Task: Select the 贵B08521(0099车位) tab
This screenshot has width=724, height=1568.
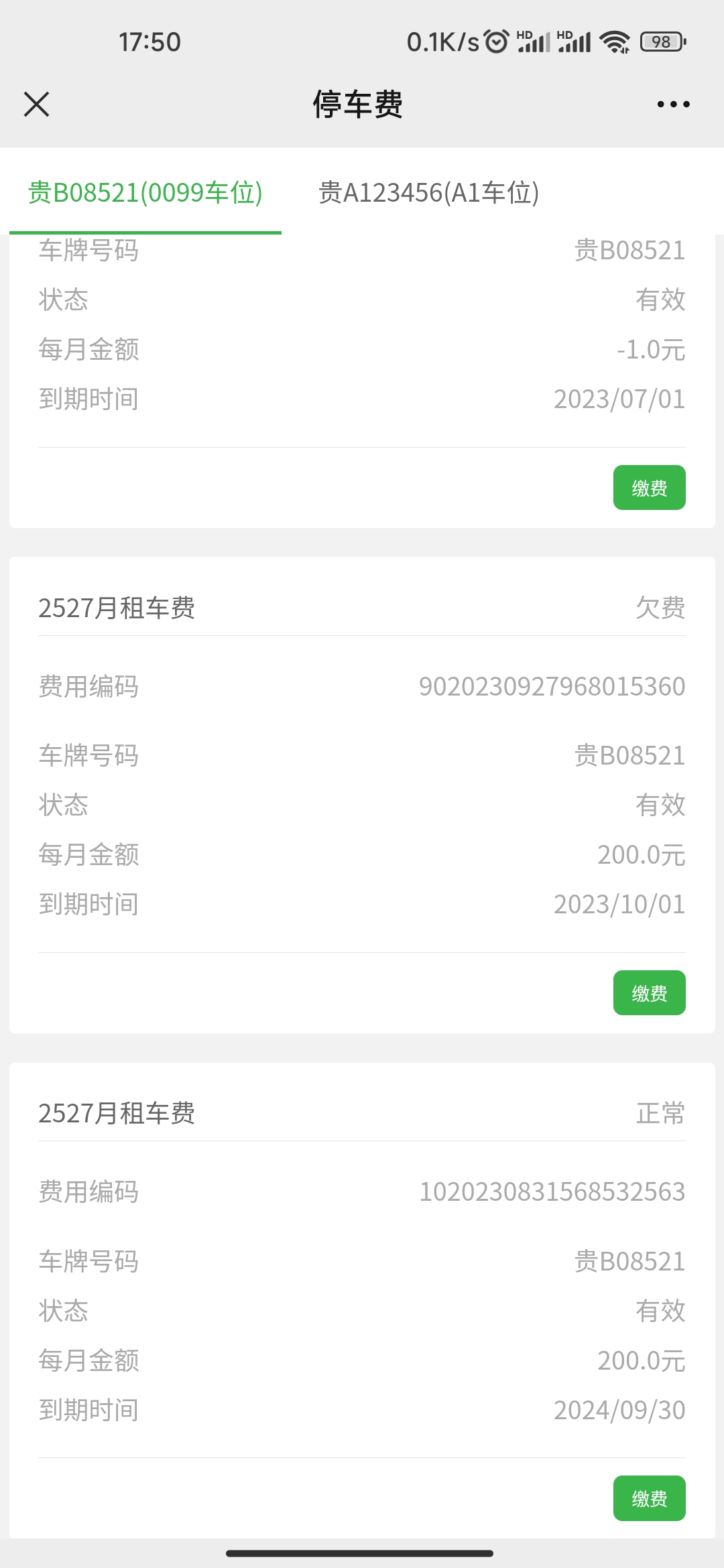Action: [x=145, y=193]
